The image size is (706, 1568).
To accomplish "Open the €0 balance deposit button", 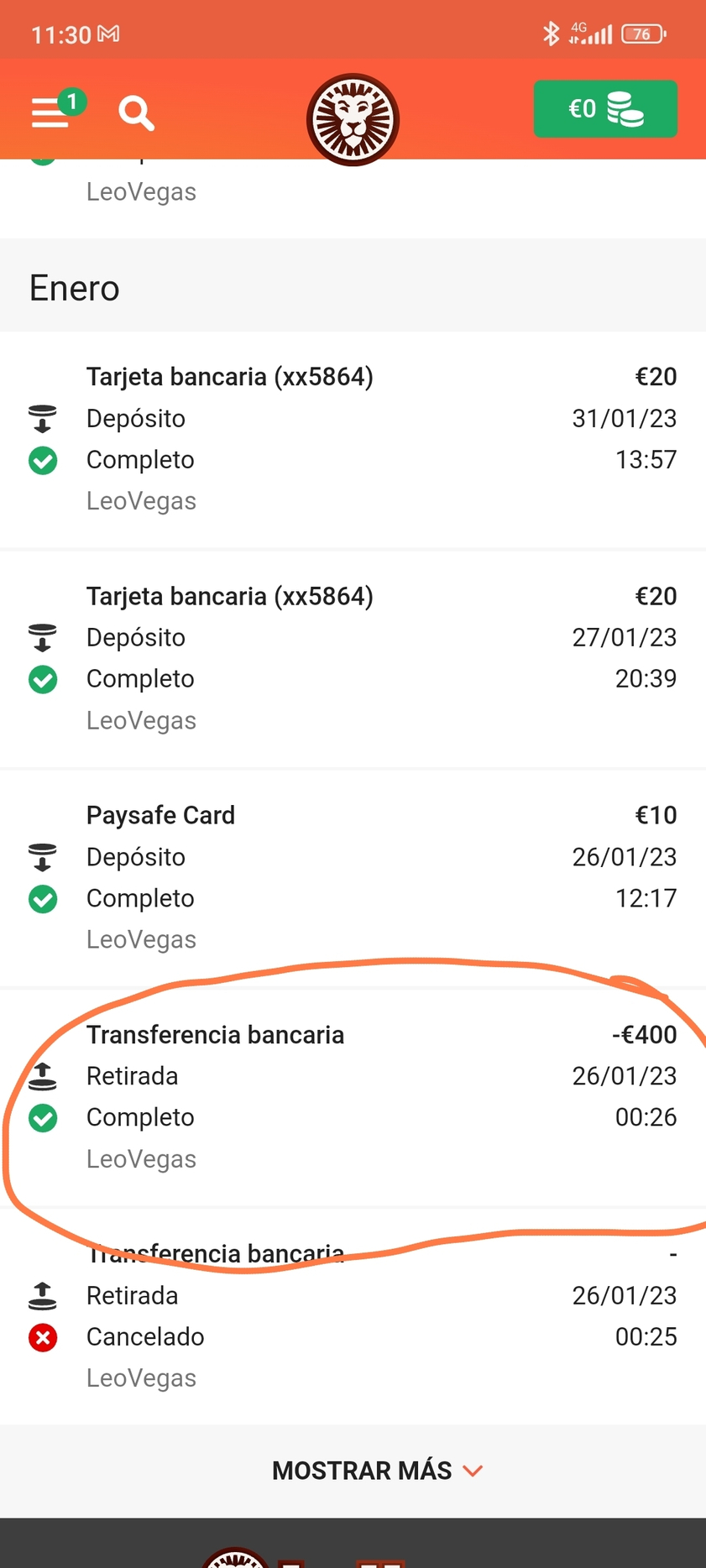I will (605, 109).
